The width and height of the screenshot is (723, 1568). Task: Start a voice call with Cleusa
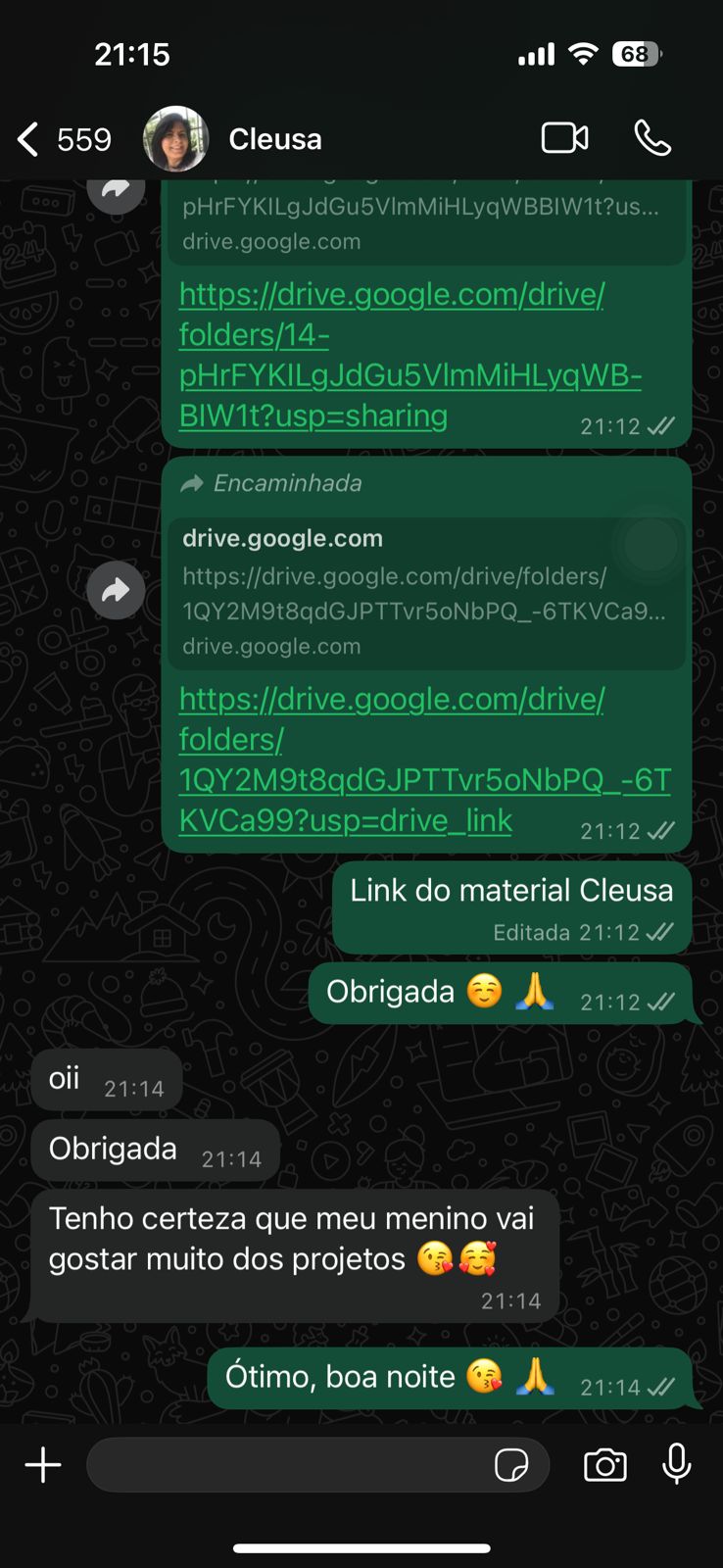click(x=652, y=138)
